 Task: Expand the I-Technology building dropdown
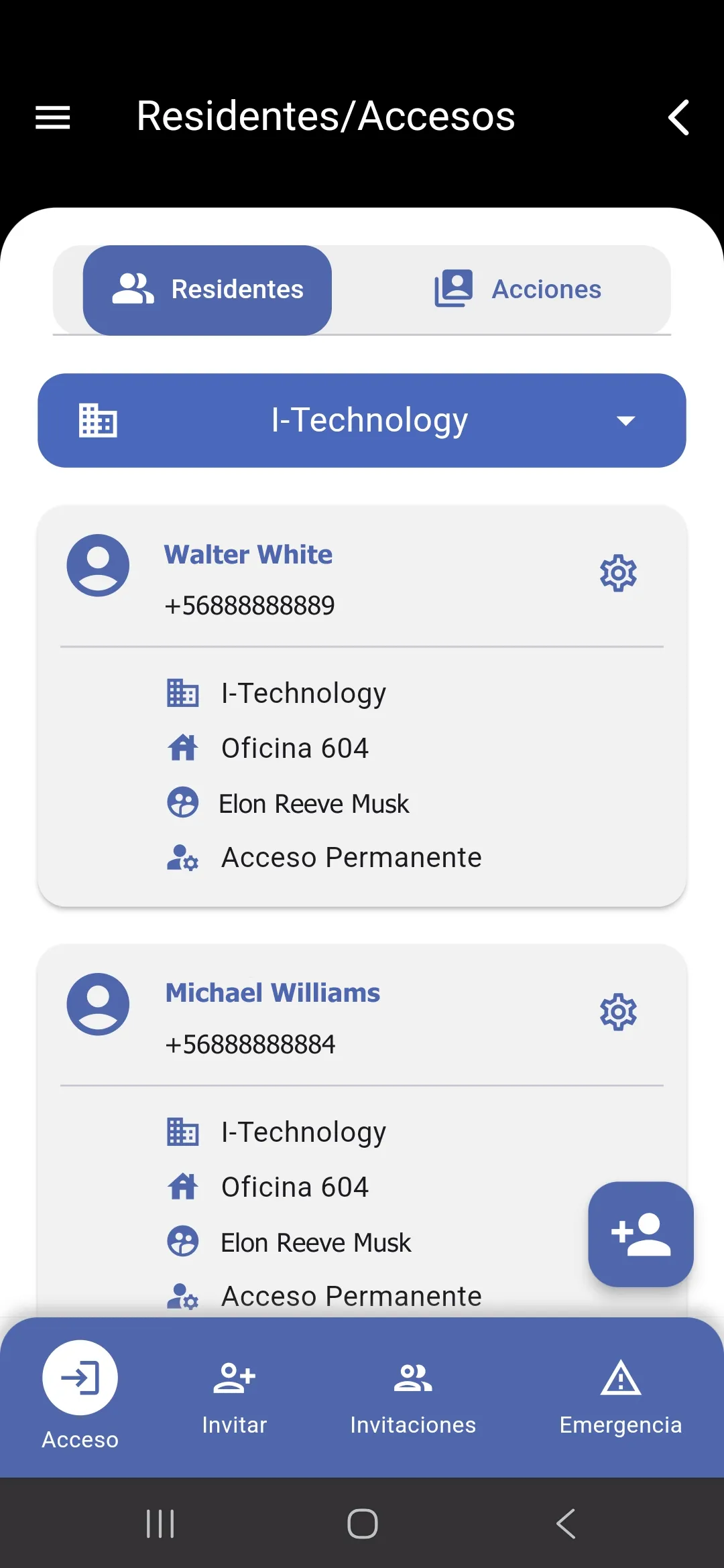(x=362, y=420)
